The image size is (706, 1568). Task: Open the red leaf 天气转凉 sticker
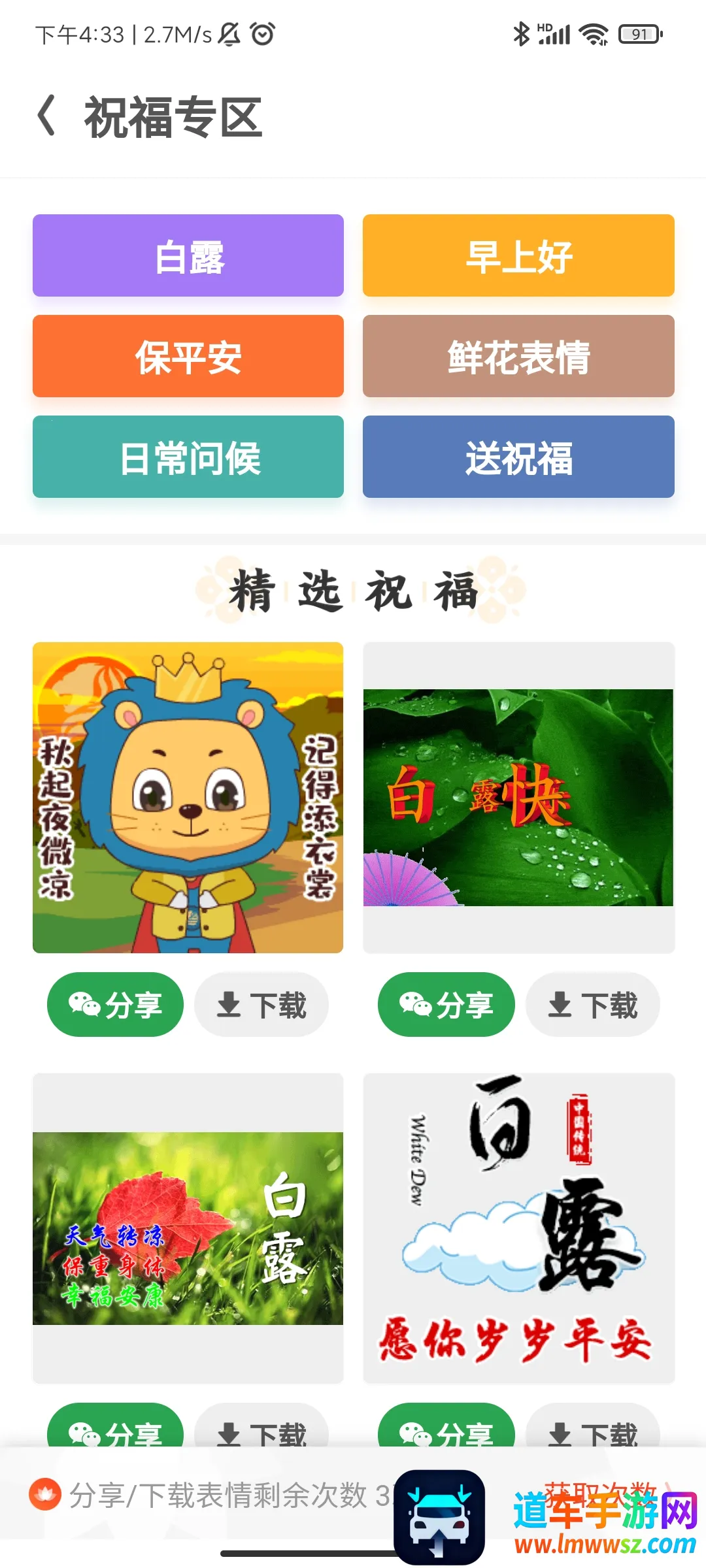click(188, 1228)
